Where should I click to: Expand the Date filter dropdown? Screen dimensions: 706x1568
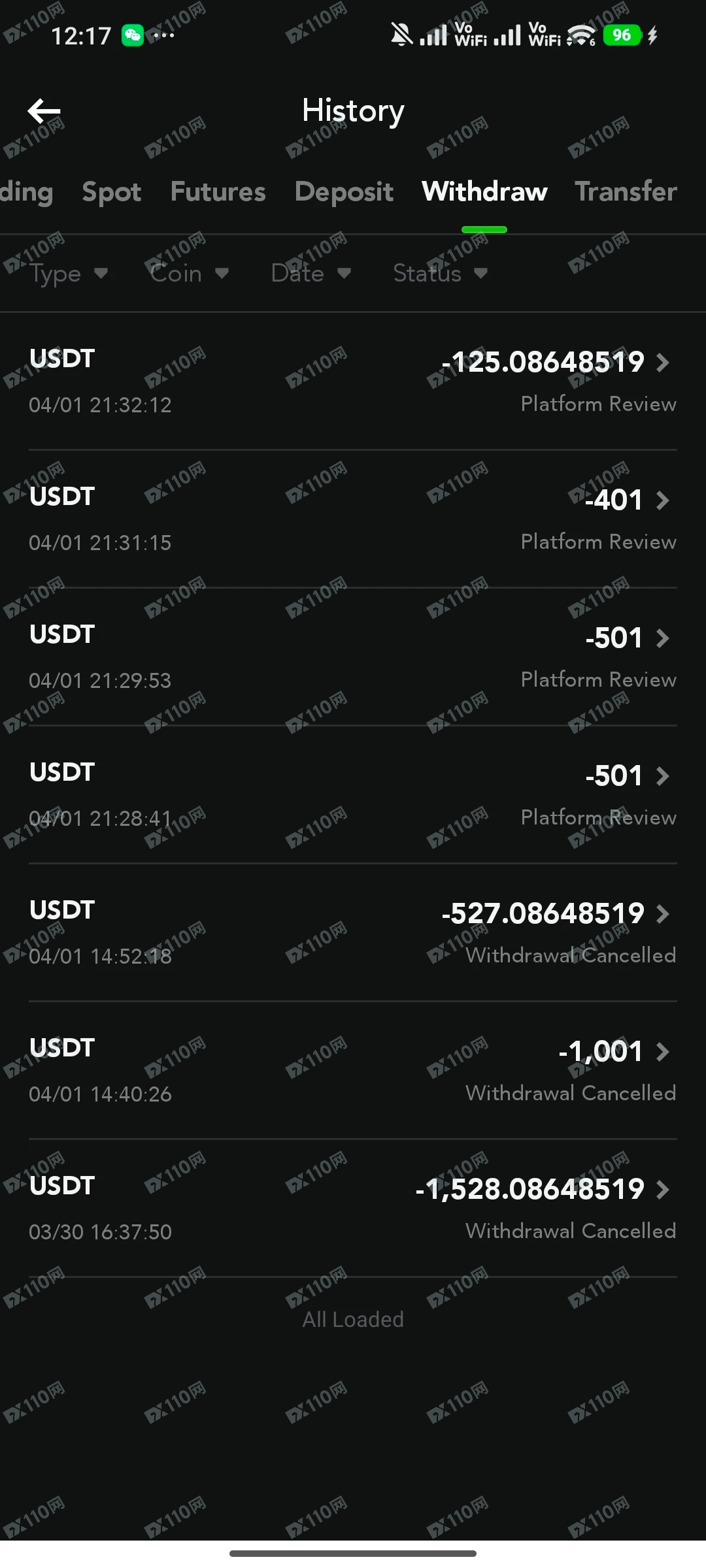(311, 273)
